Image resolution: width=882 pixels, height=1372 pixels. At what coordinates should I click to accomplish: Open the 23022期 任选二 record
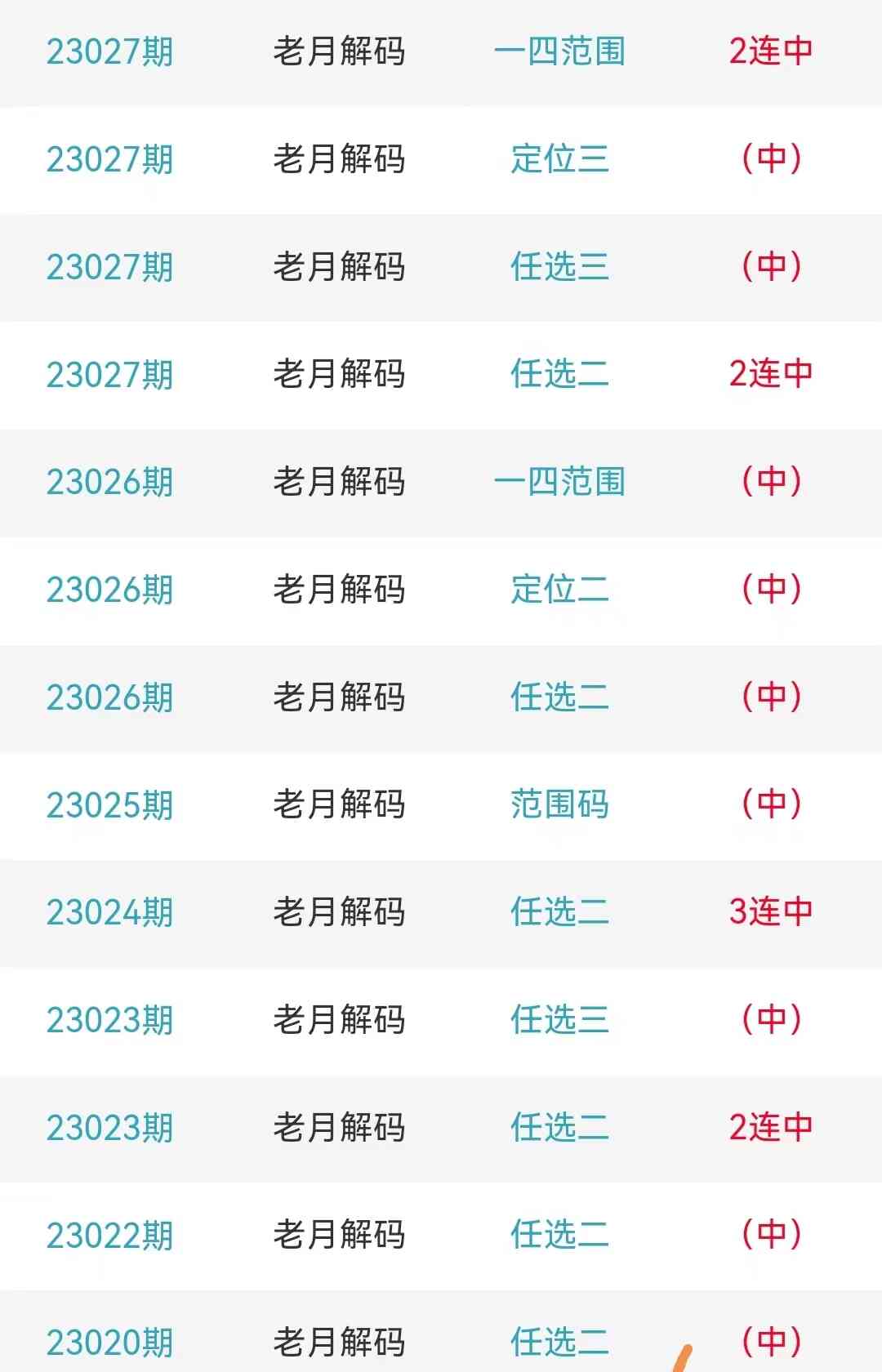coord(559,1235)
